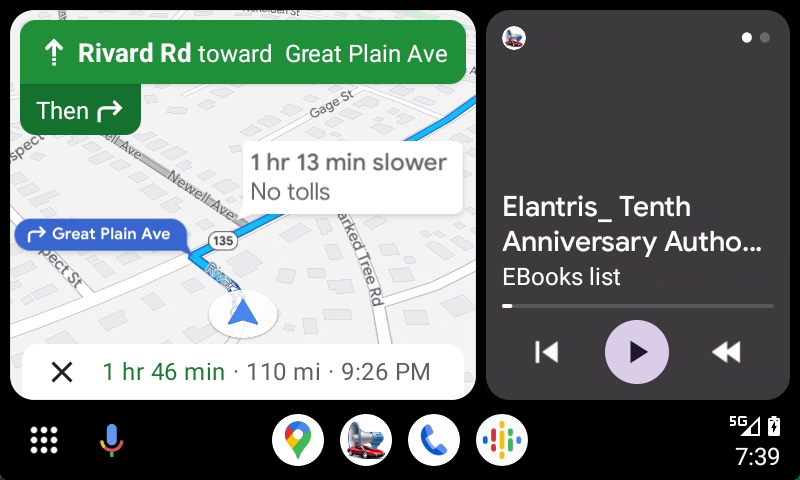The image size is (800, 480).
Task: Open the audiobook player app with car icon
Action: click(365, 439)
